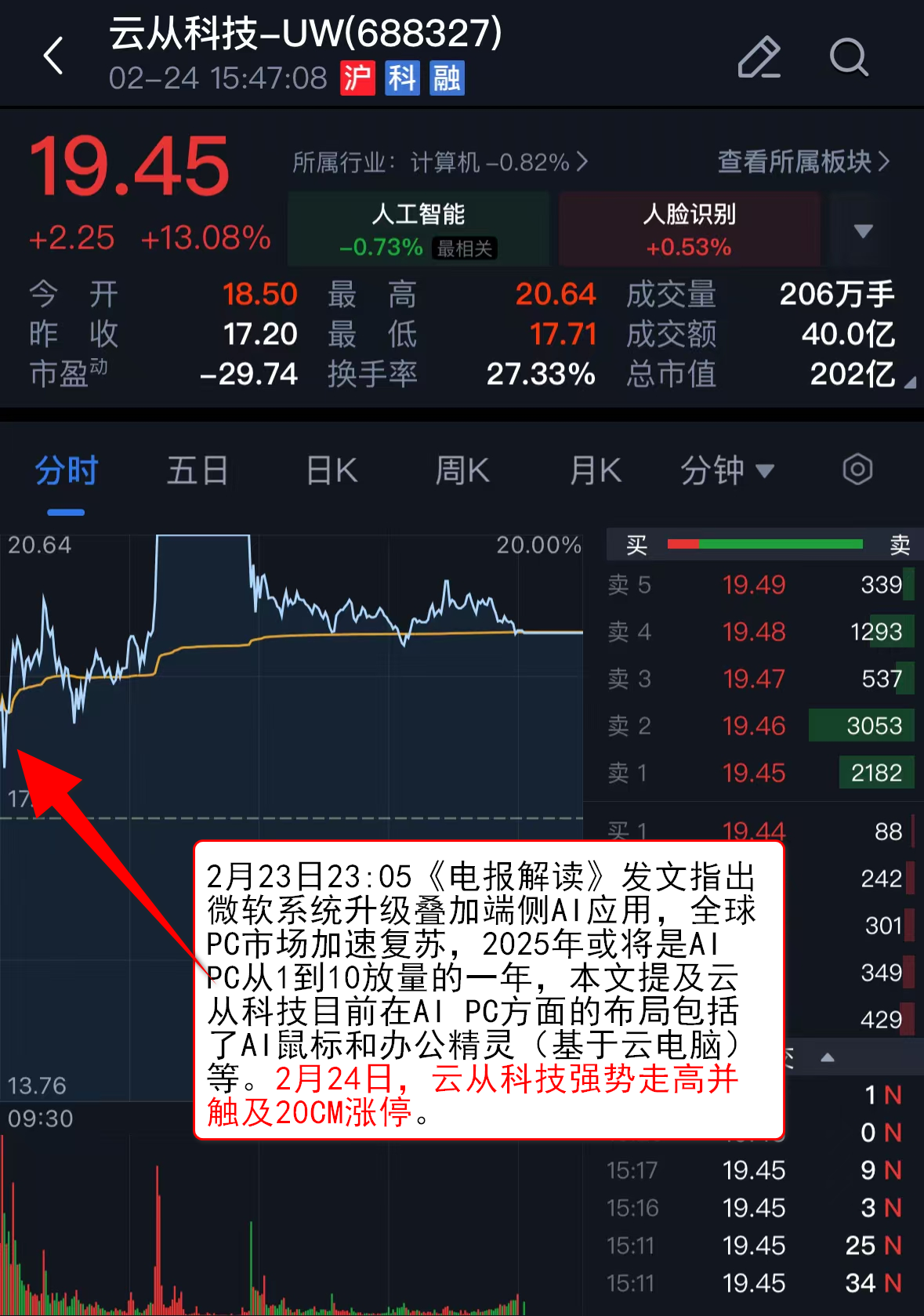Viewport: 924px width, 1316px height.
Task: Open stock search magnifier
Action: (x=849, y=57)
